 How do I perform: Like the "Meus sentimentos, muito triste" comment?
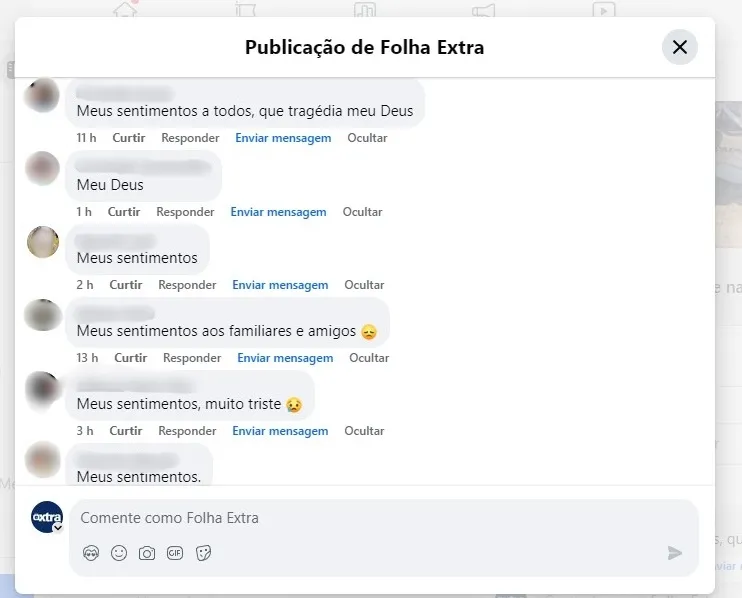pos(126,431)
